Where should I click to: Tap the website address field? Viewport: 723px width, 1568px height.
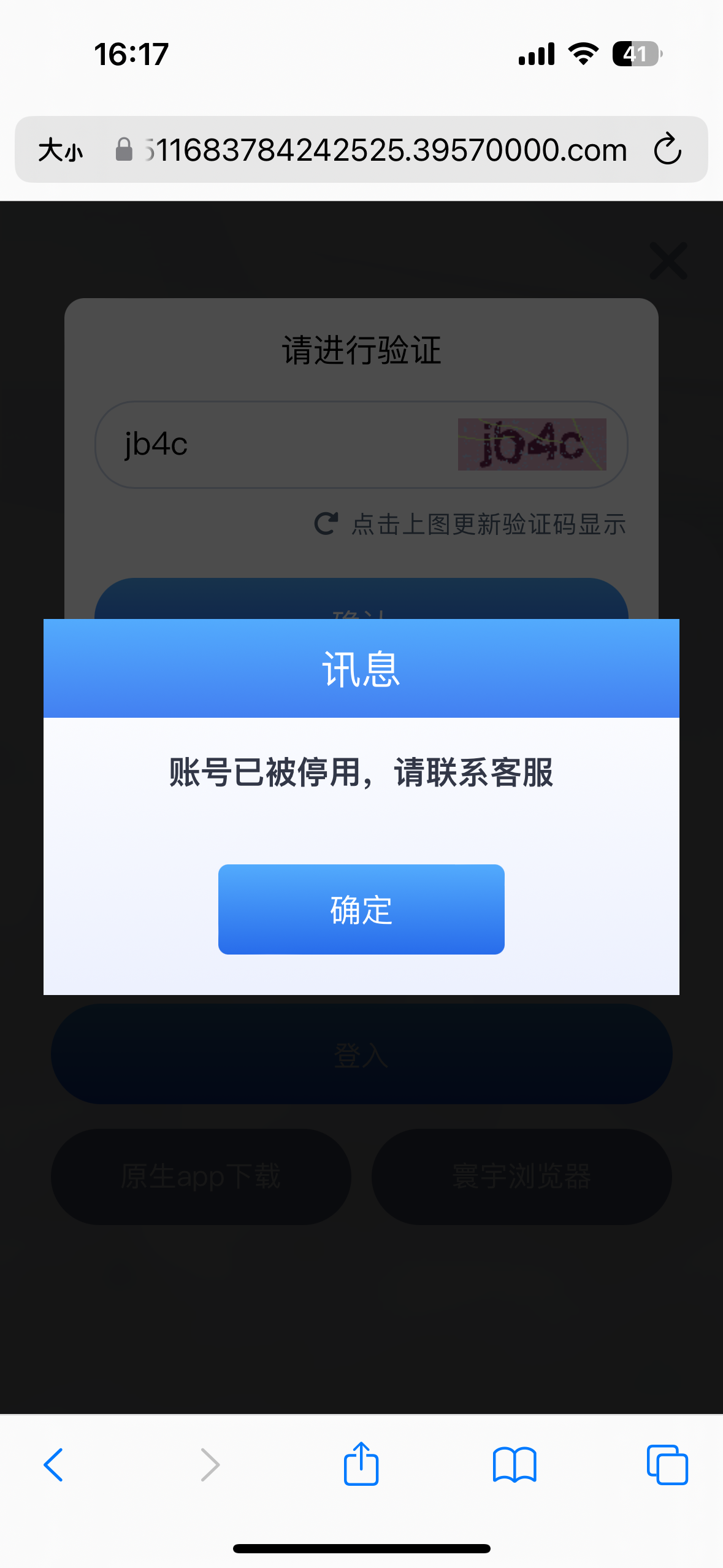pyautogui.click(x=372, y=150)
